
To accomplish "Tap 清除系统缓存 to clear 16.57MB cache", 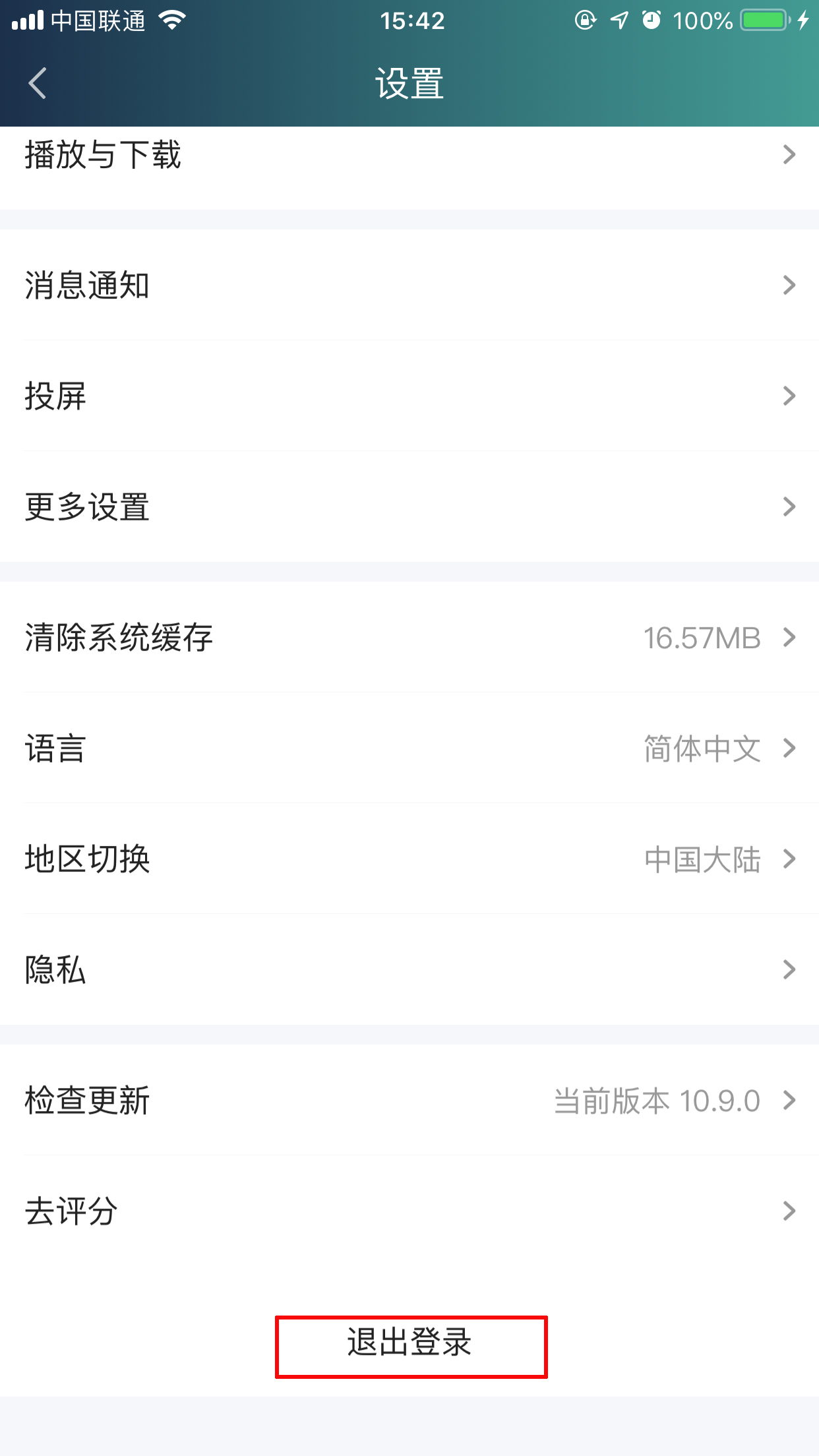I will point(409,638).
